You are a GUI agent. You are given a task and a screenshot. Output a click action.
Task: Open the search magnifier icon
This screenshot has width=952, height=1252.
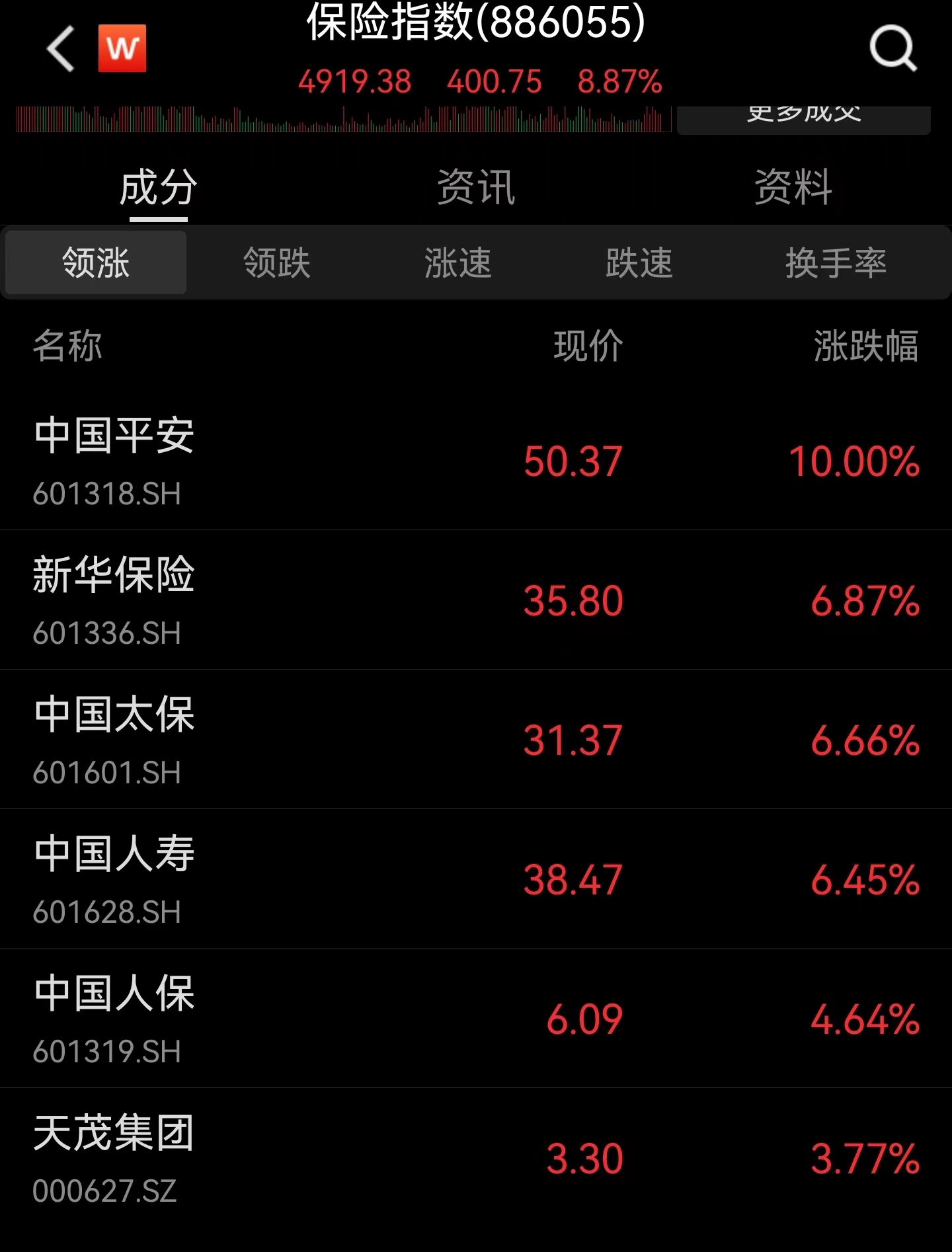coord(892,48)
